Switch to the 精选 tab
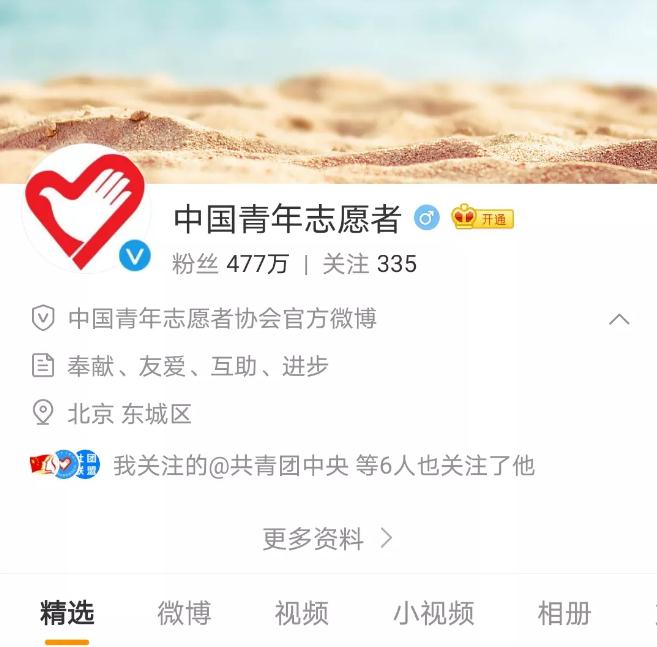 67,613
